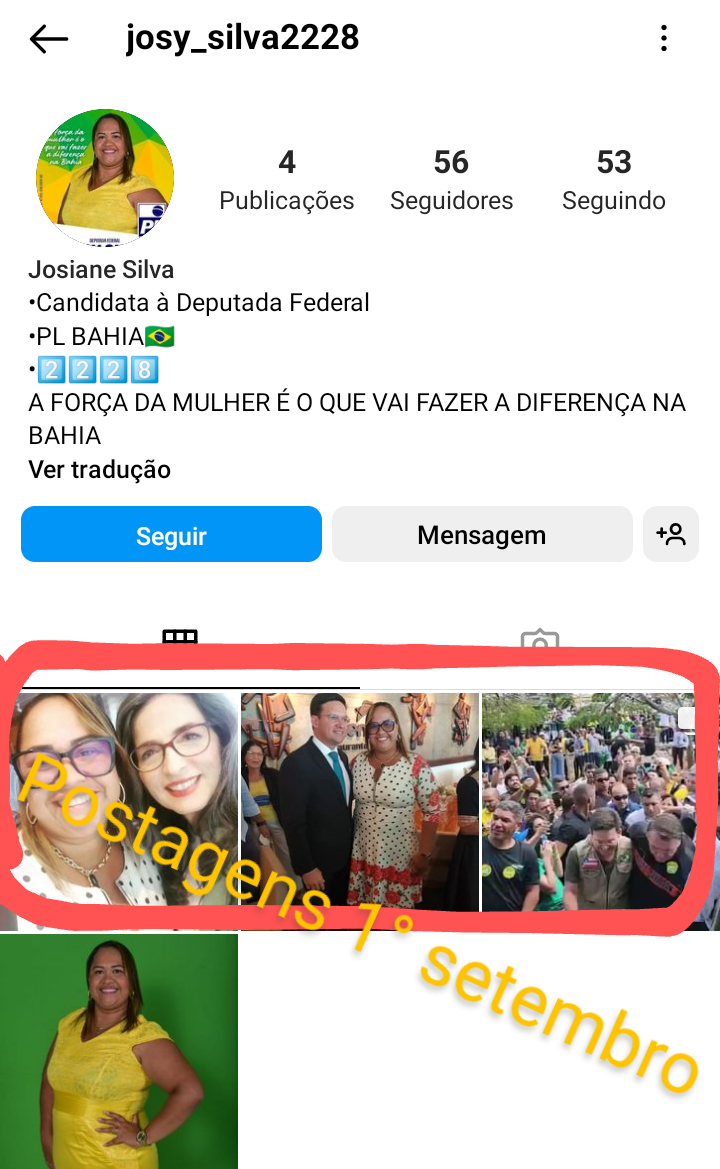720x1169 pixels.
Task: Open the yellow dress green background post
Action: [119, 1050]
